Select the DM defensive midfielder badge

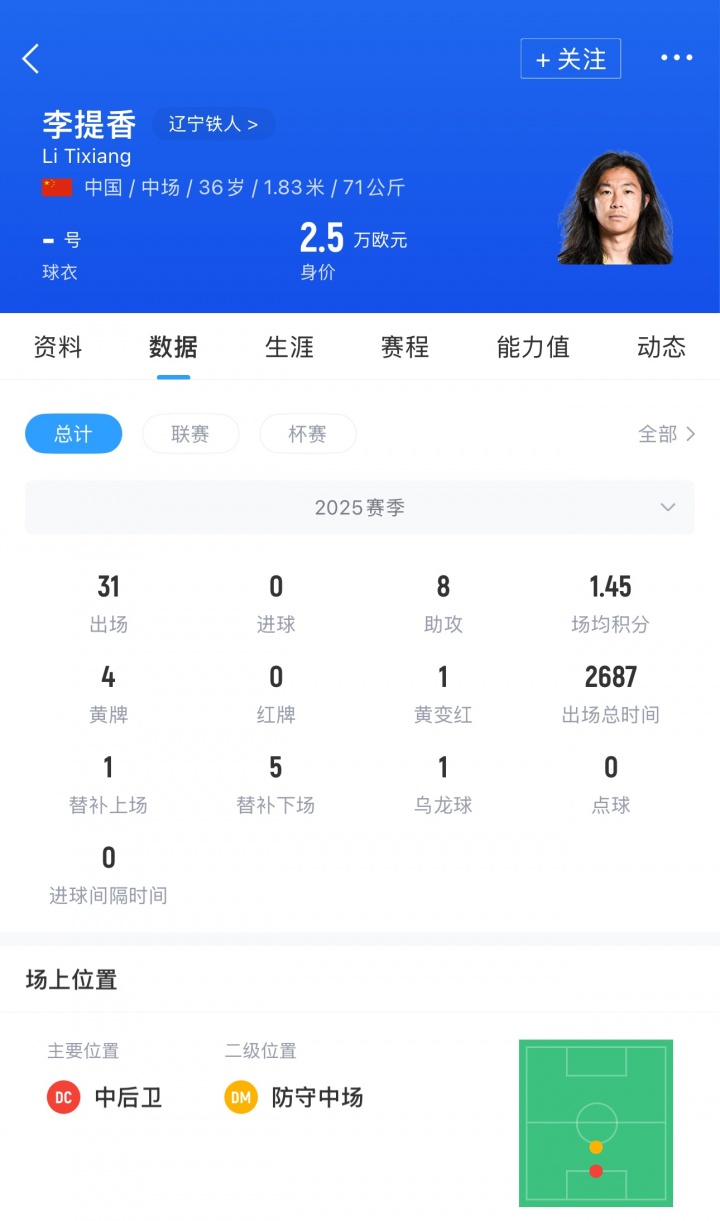[240, 1097]
